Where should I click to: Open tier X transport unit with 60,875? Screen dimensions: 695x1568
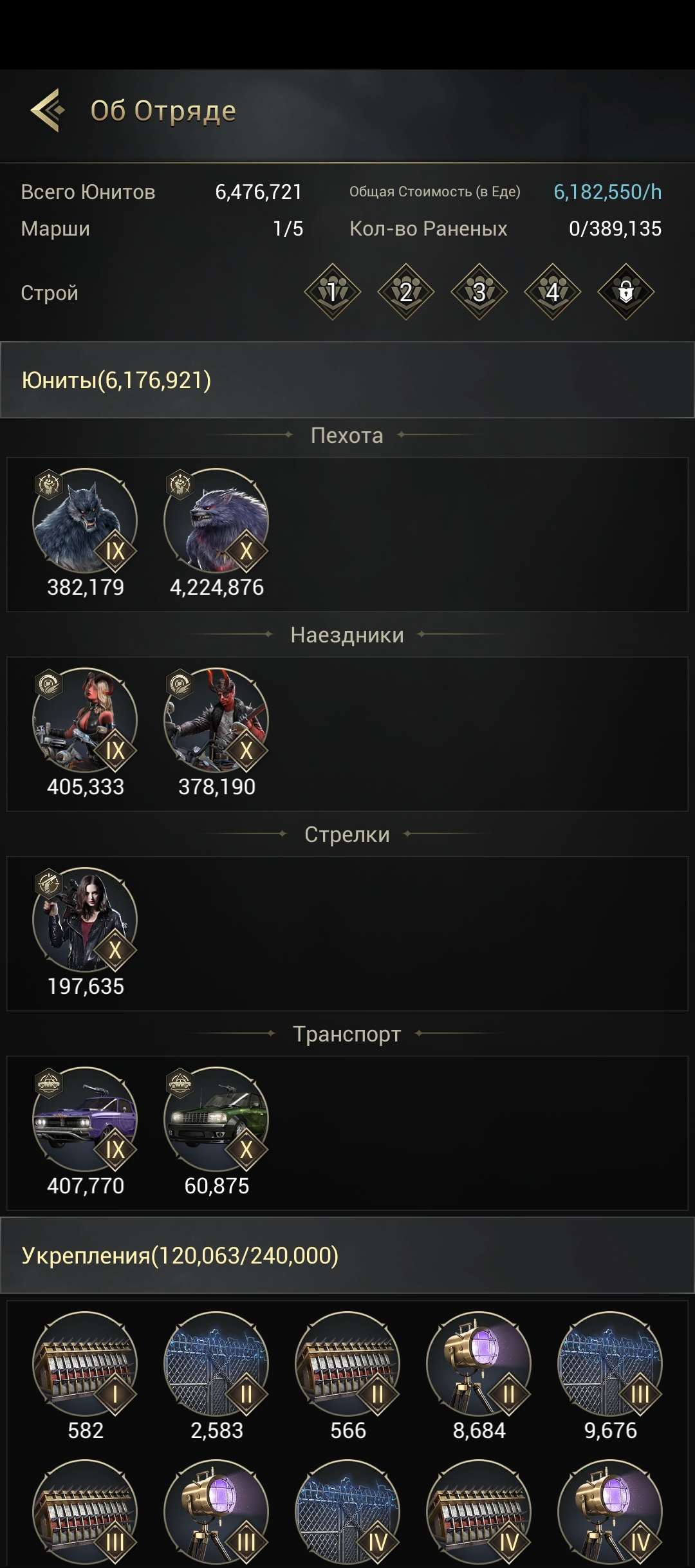[216, 1120]
